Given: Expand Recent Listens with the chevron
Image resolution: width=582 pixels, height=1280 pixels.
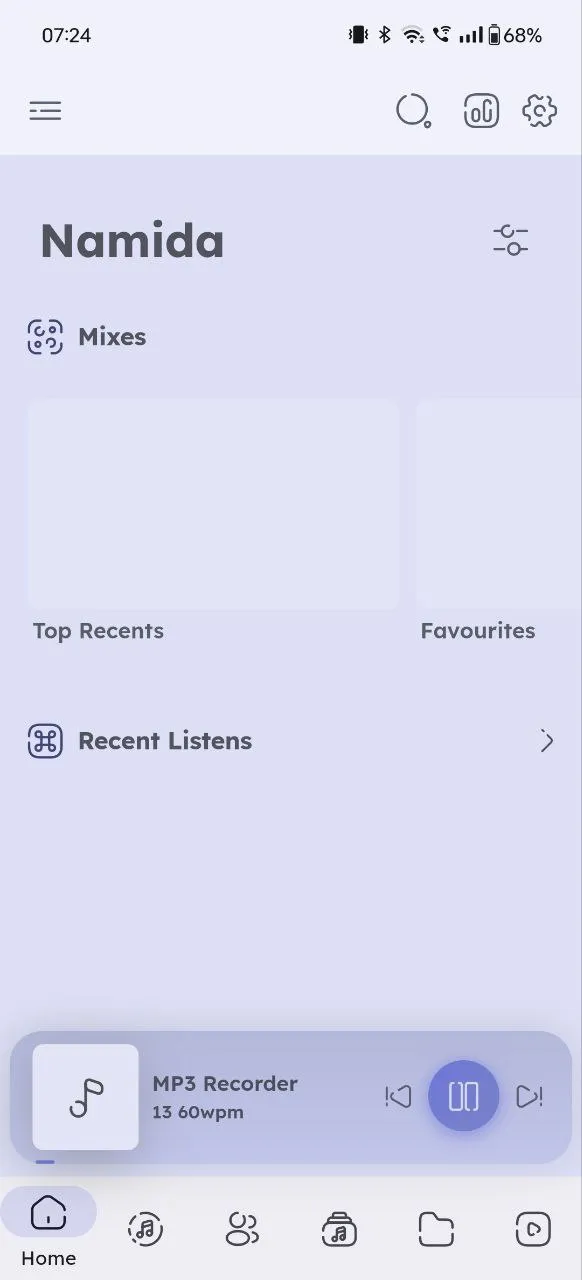Looking at the screenshot, I should (x=546, y=741).
